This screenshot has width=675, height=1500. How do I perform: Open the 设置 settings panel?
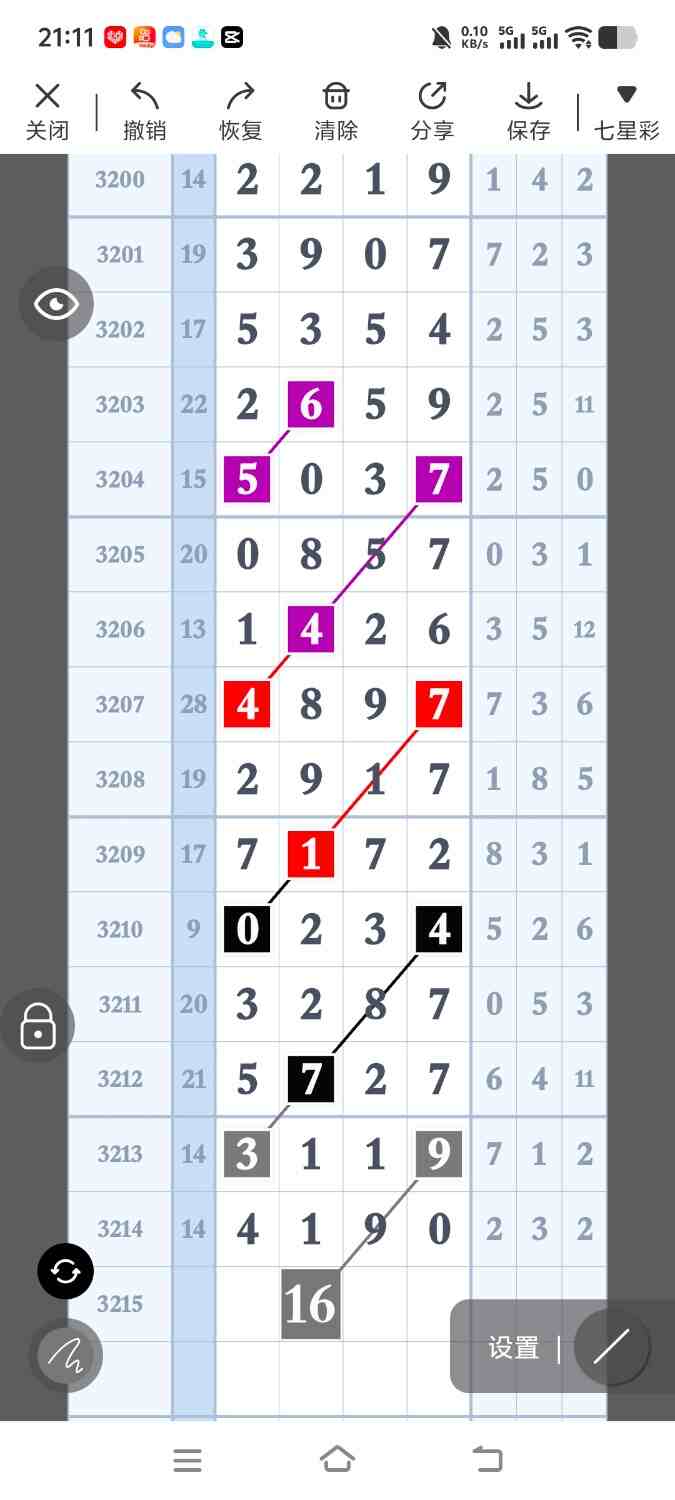click(514, 1348)
